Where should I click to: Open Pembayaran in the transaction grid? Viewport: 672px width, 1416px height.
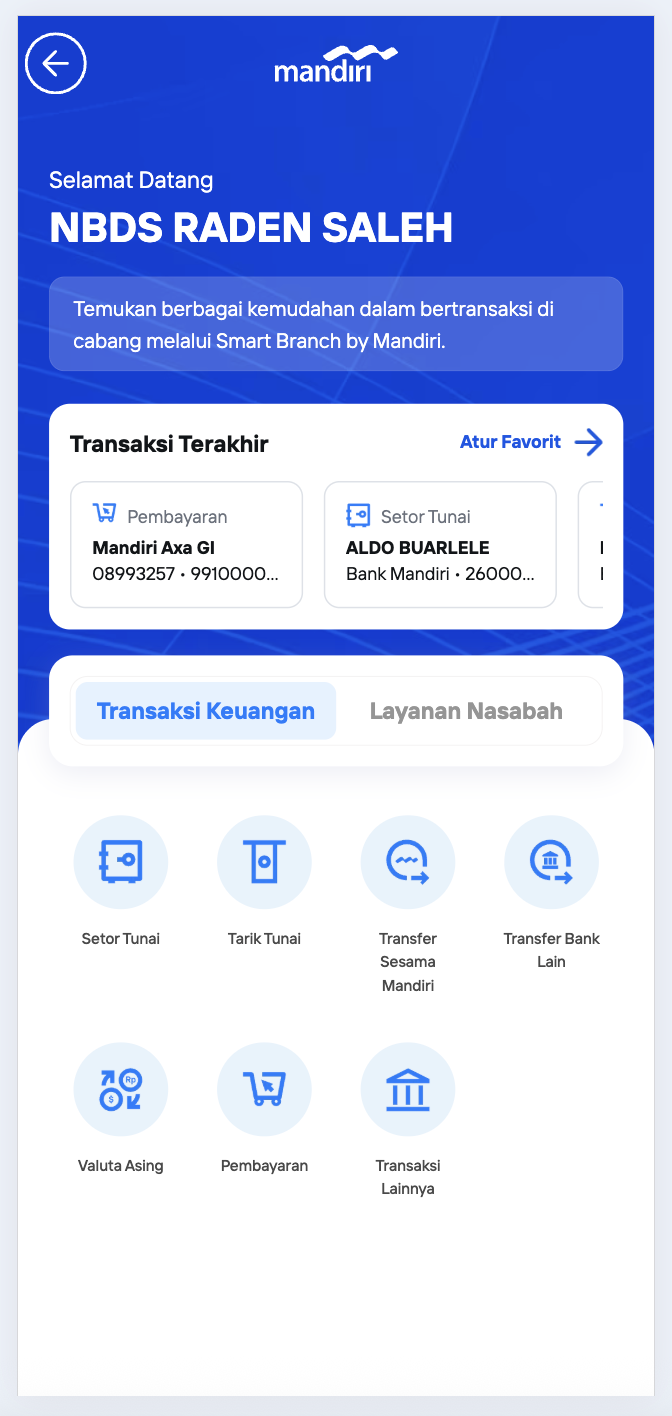264,1089
